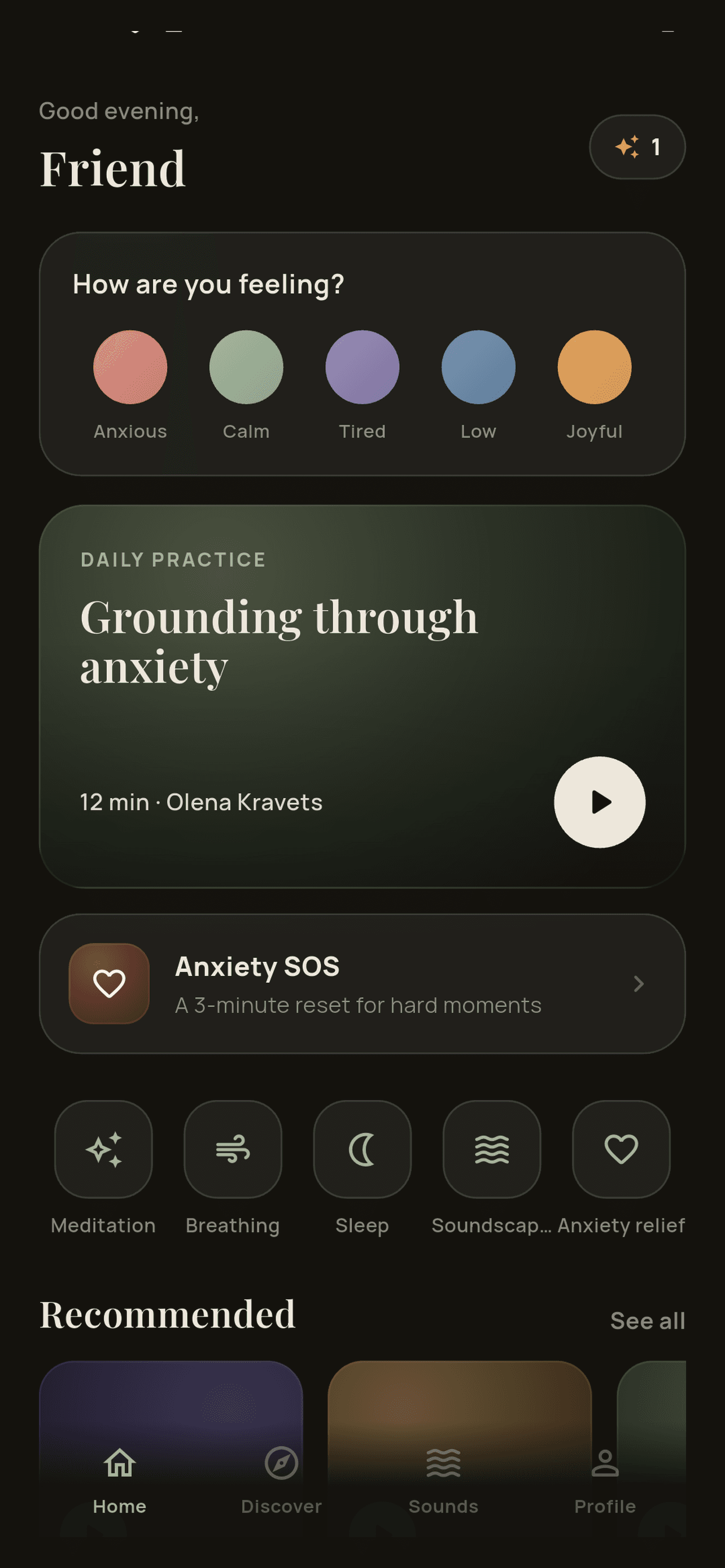The image size is (725, 1568).
Task: Play the Grounding through anxiety practice
Action: click(x=599, y=801)
